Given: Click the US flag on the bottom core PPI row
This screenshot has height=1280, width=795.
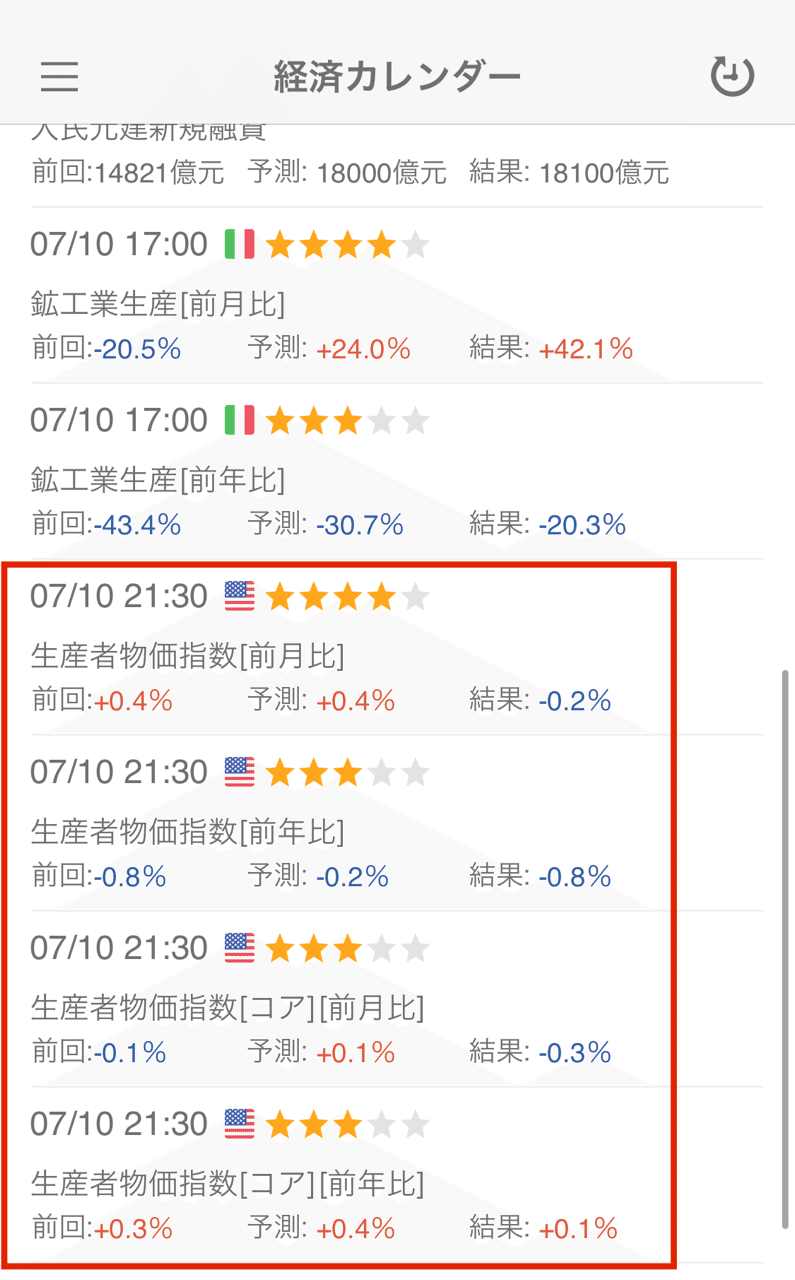Looking at the screenshot, I should click(240, 1123).
